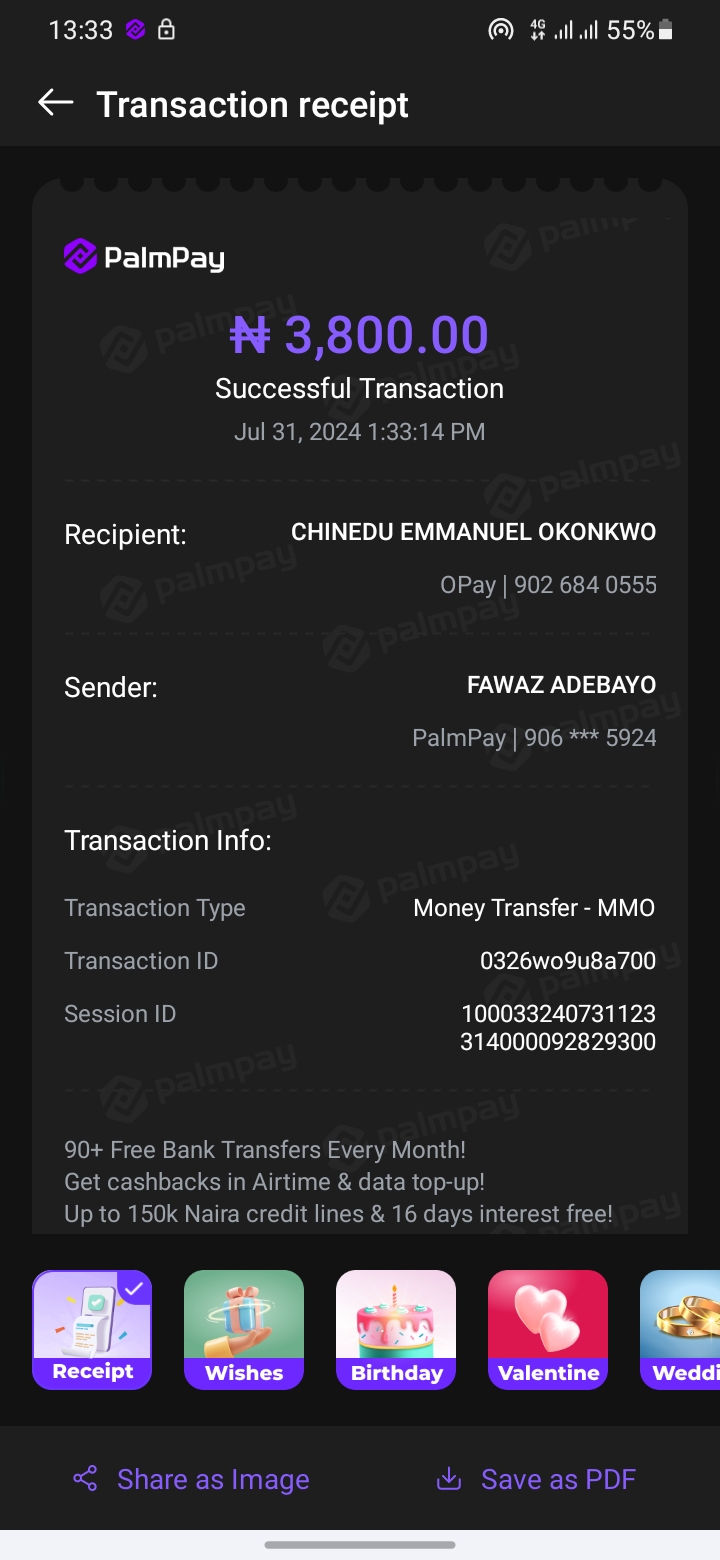Save the receipt as PDF

pyautogui.click(x=536, y=1479)
